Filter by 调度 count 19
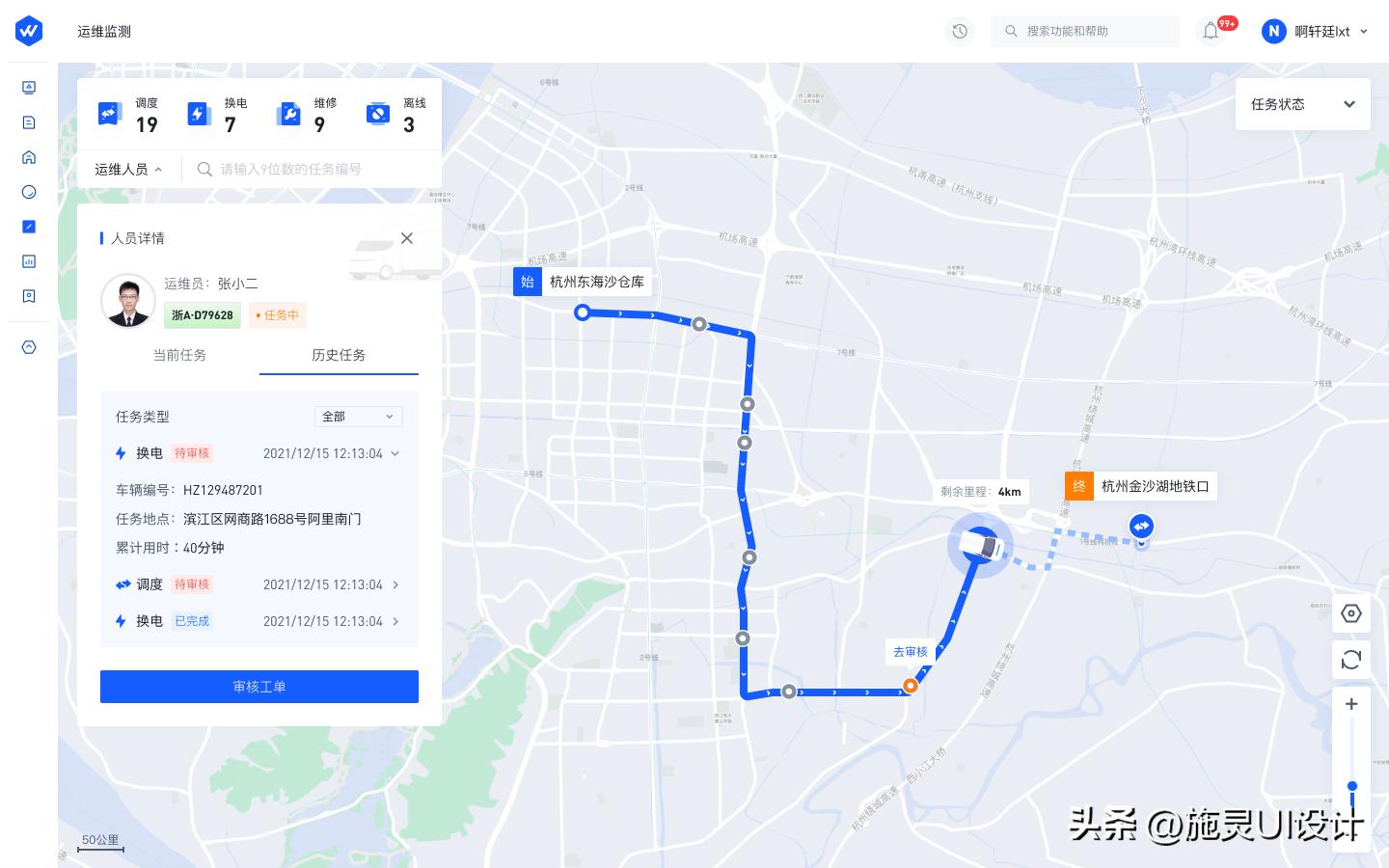 pos(129,115)
